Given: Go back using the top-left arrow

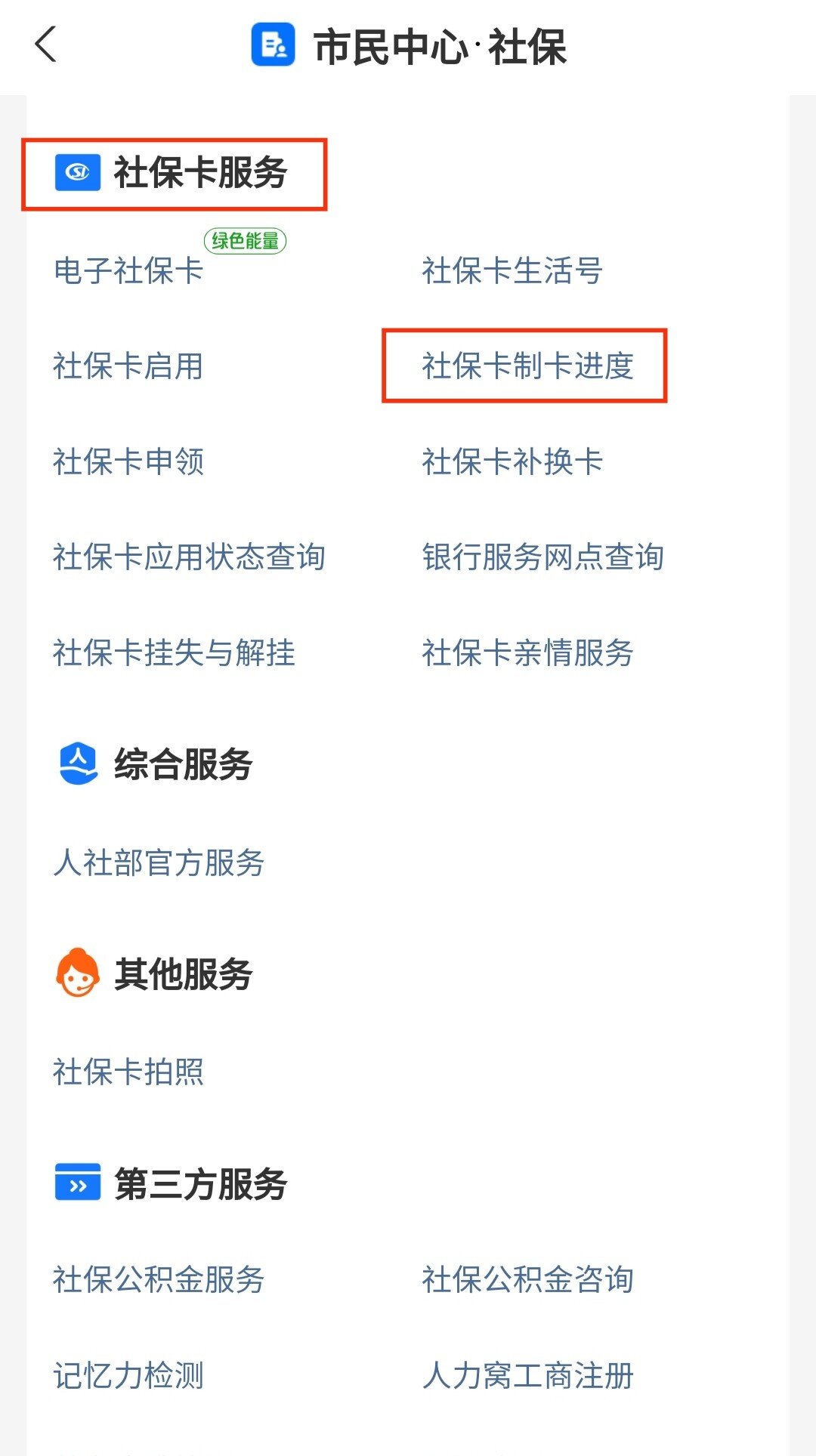Looking at the screenshot, I should 46,45.
